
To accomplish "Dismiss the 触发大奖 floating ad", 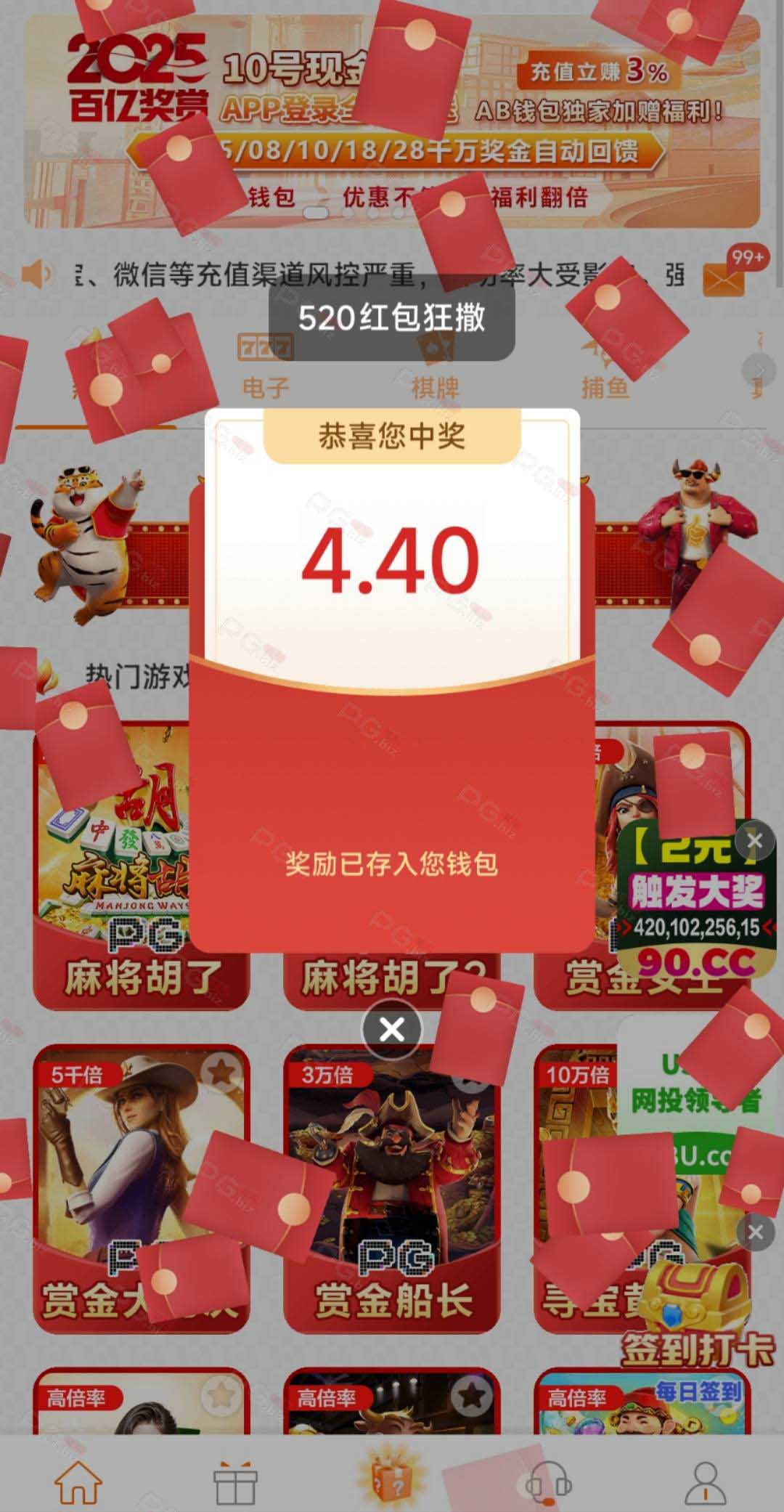I will pos(755,841).
